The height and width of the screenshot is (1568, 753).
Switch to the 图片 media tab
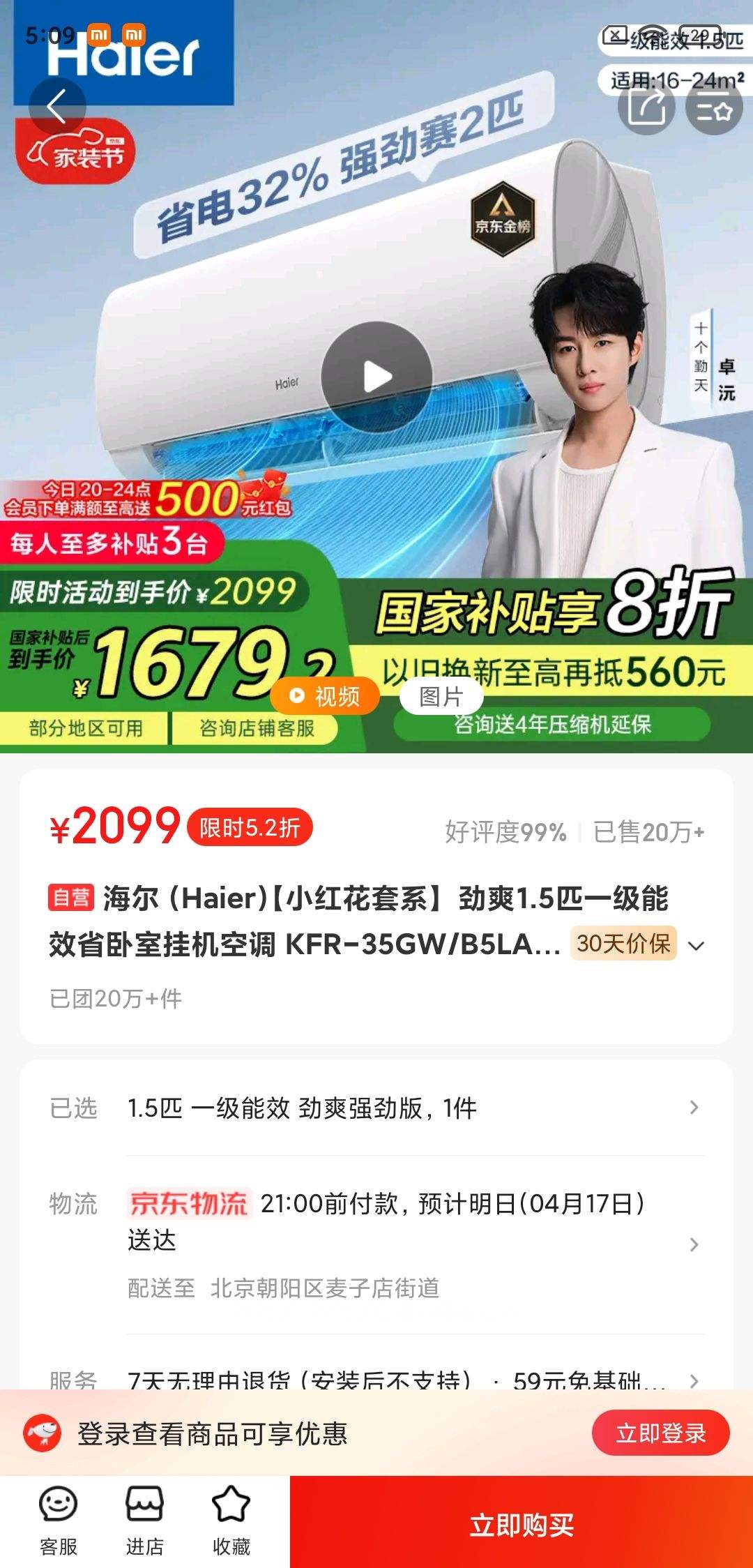click(442, 696)
